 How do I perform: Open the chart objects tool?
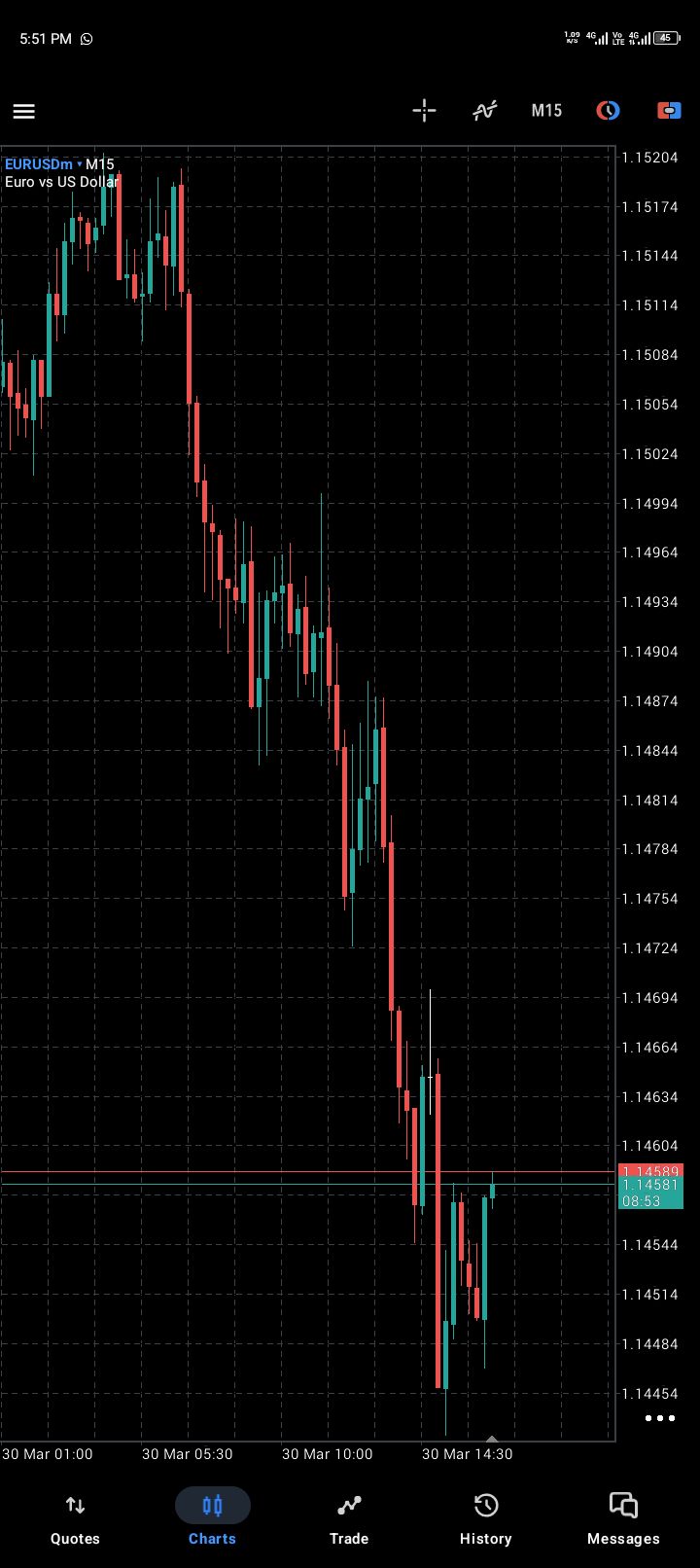pos(608,111)
